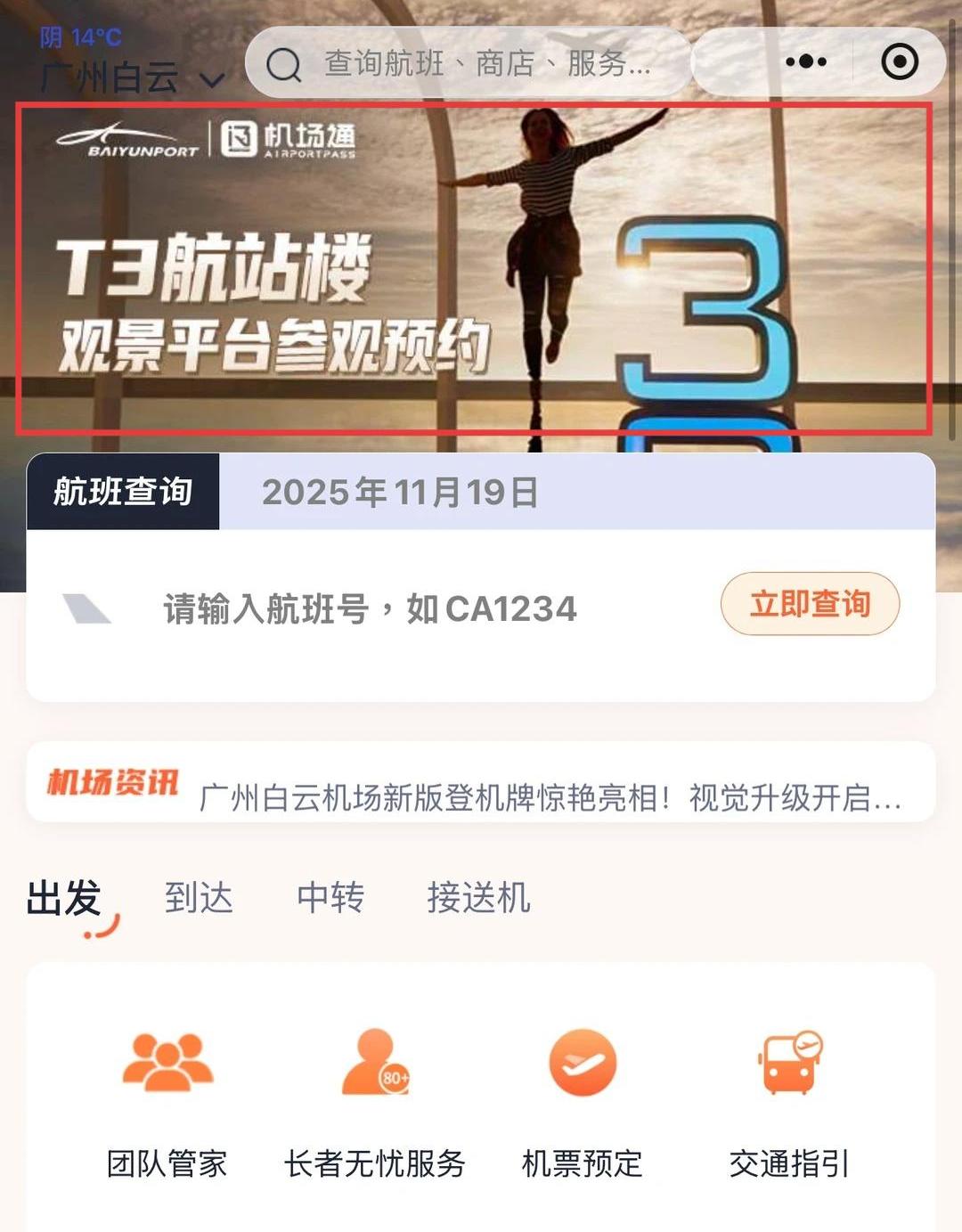Open the 广州白云 airport dropdown
The width and height of the screenshot is (962, 1232).
[132, 78]
